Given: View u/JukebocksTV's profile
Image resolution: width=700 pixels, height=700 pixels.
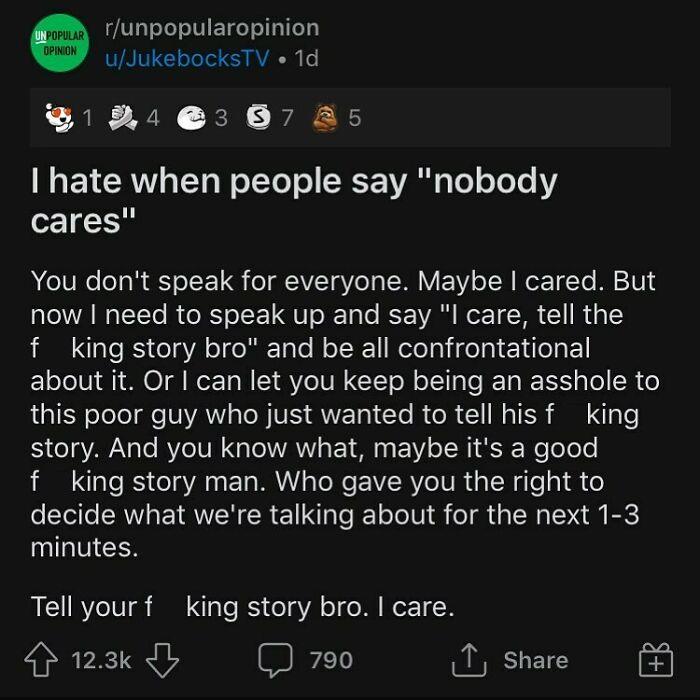Looking at the screenshot, I should click(188, 58).
